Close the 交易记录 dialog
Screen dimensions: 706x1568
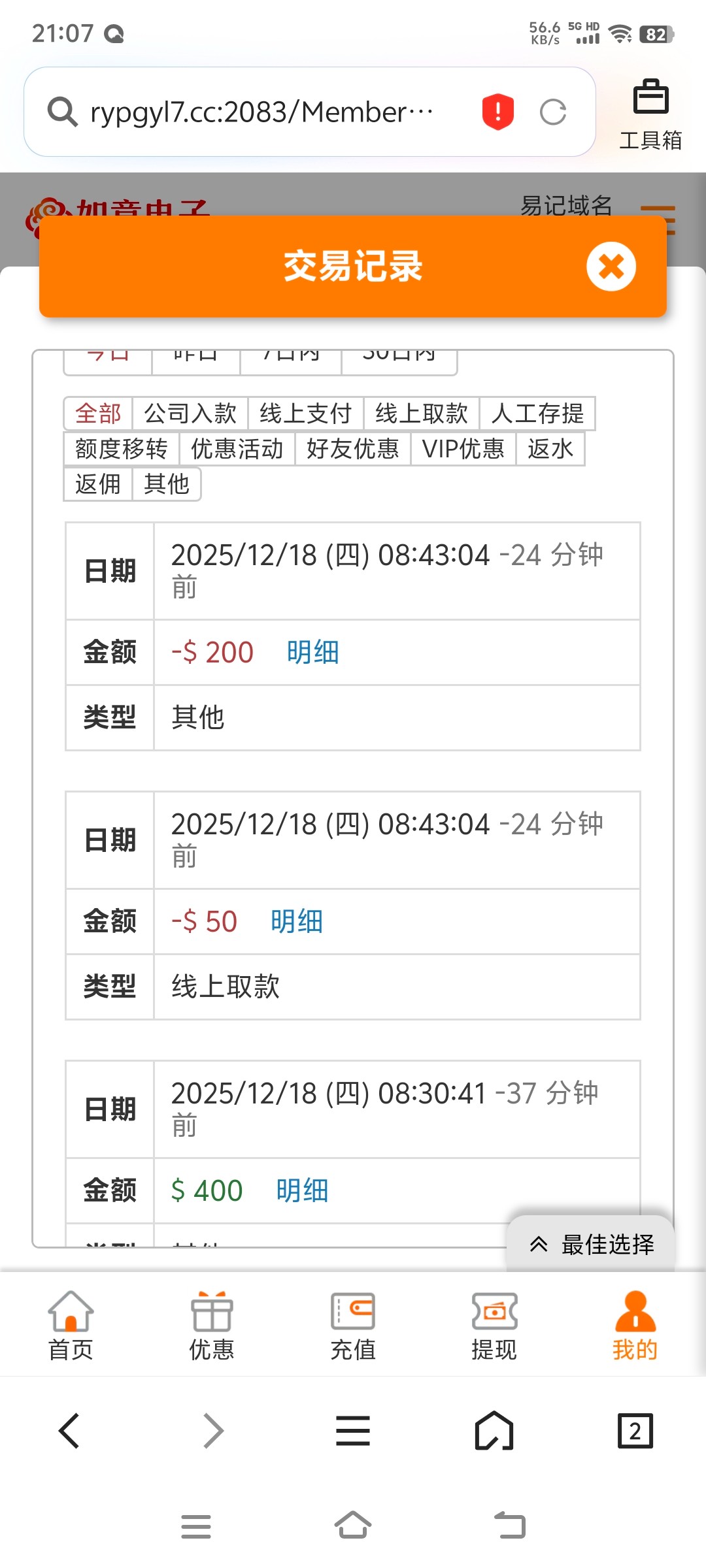click(x=611, y=267)
